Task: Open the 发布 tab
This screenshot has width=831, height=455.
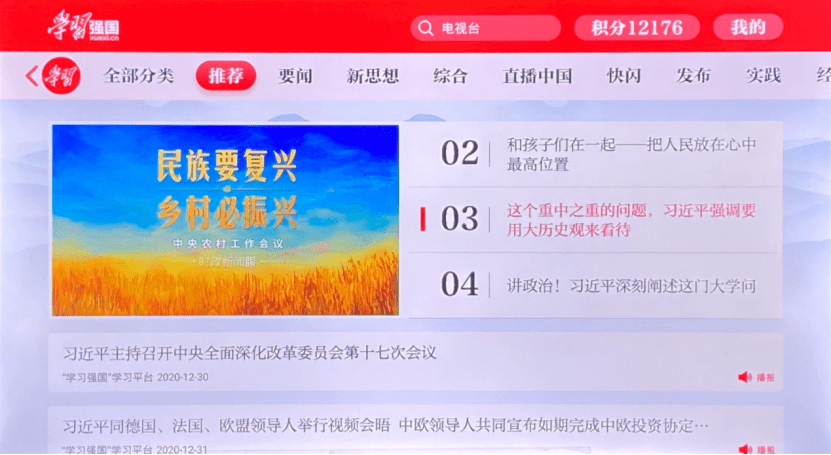Action: (x=694, y=76)
